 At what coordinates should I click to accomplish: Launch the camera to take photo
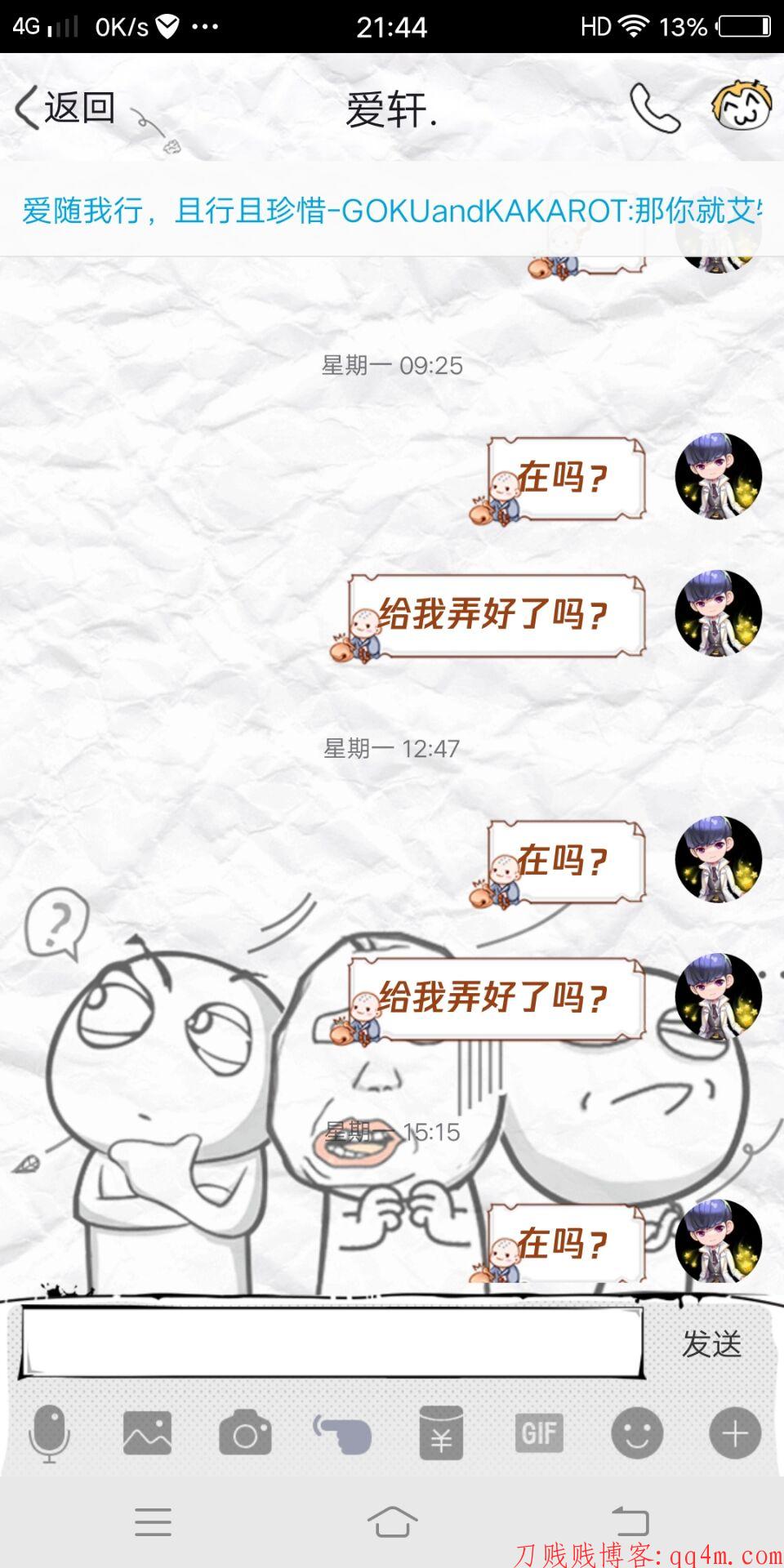tap(245, 1433)
